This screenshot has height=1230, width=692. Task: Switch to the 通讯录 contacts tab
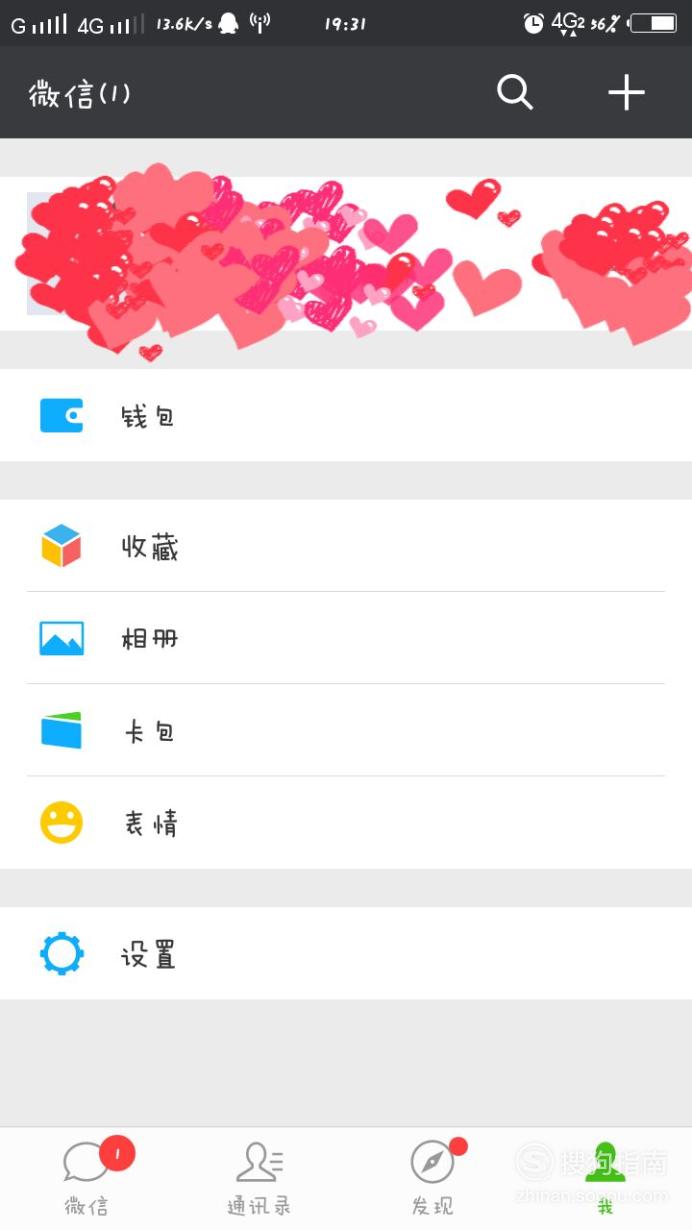click(259, 1179)
